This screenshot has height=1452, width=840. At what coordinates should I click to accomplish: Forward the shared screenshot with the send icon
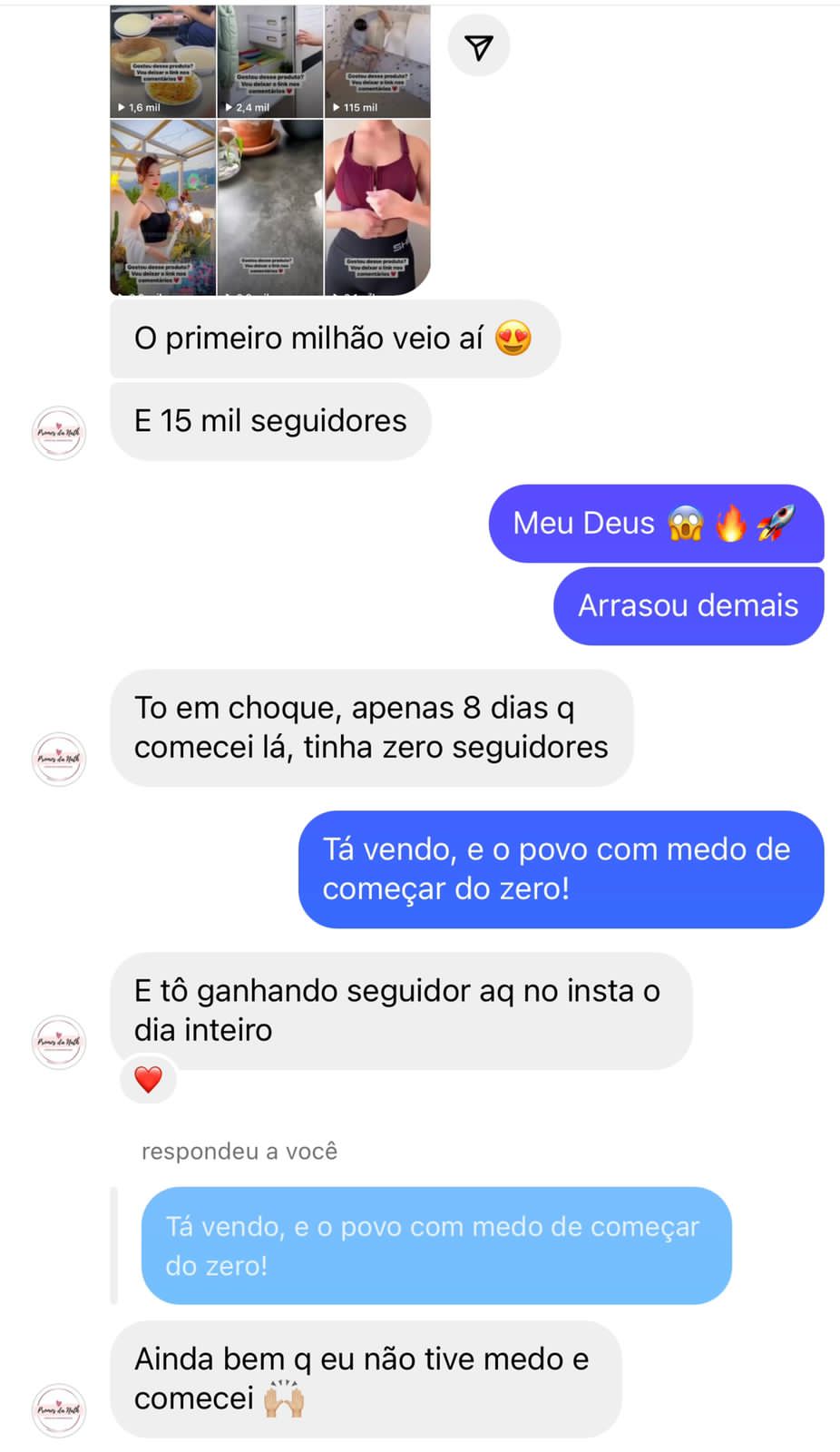tap(479, 46)
